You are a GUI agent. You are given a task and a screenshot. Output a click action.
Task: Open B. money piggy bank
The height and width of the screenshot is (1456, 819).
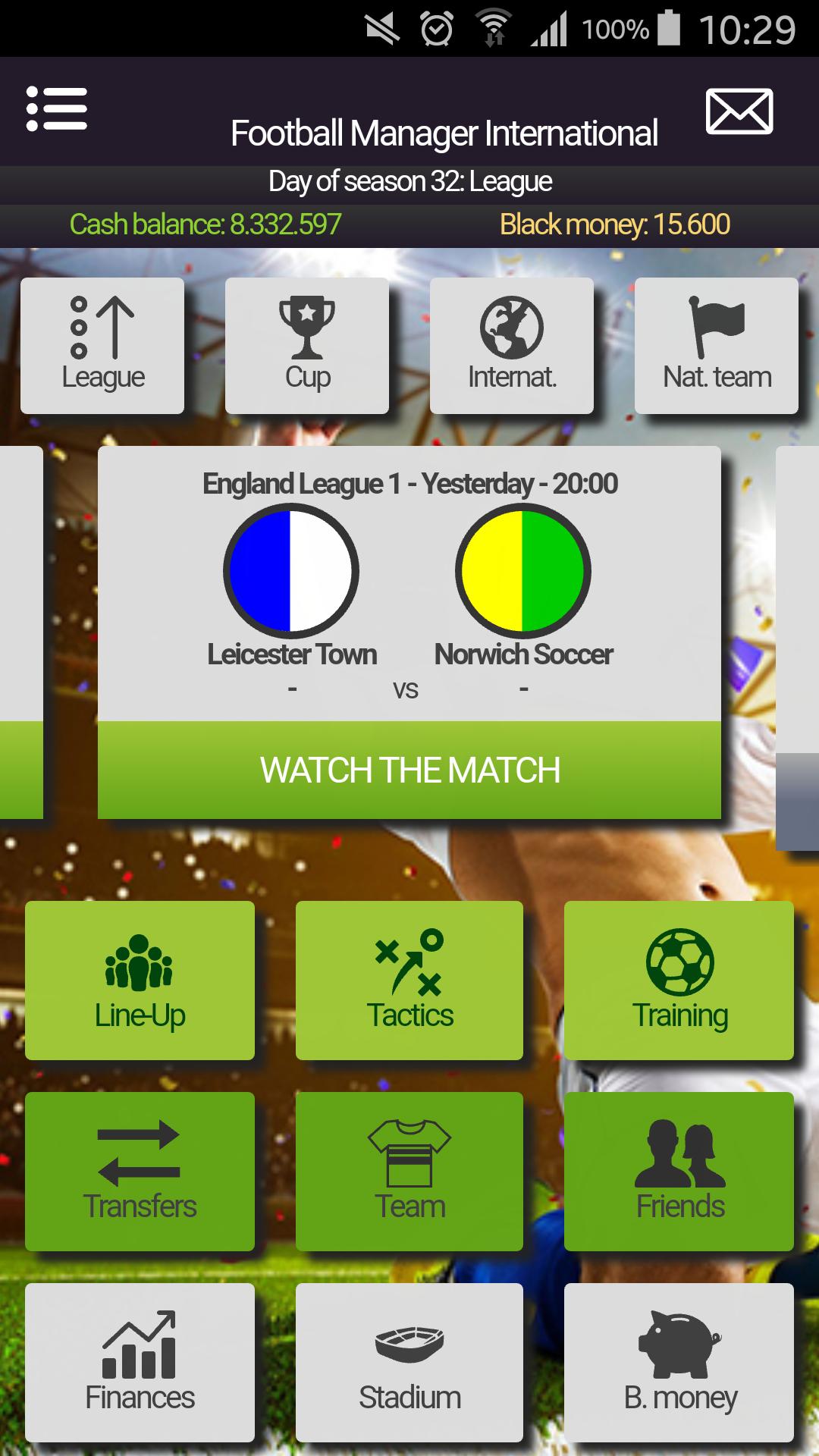pos(679,1363)
